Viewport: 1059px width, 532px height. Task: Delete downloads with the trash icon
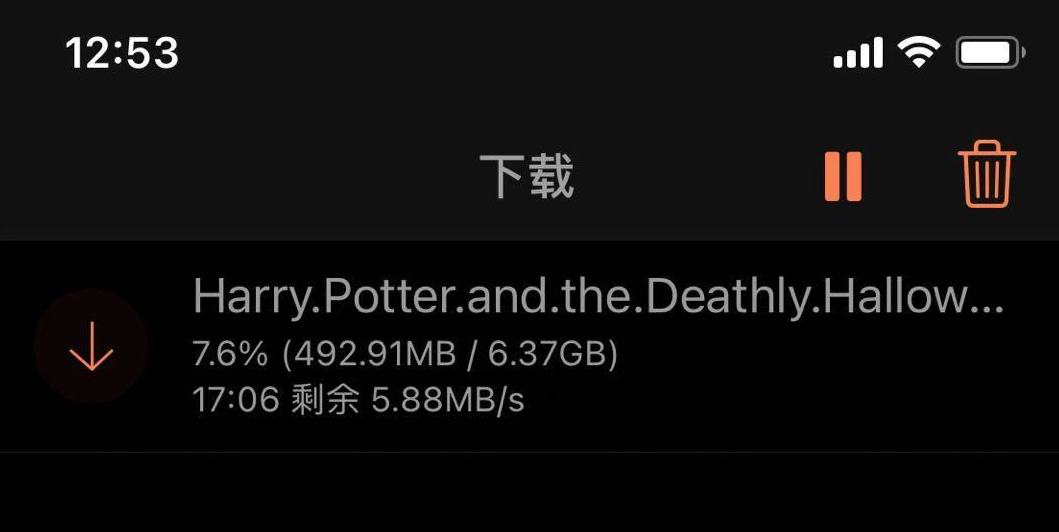pyautogui.click(x=987, y=177)
